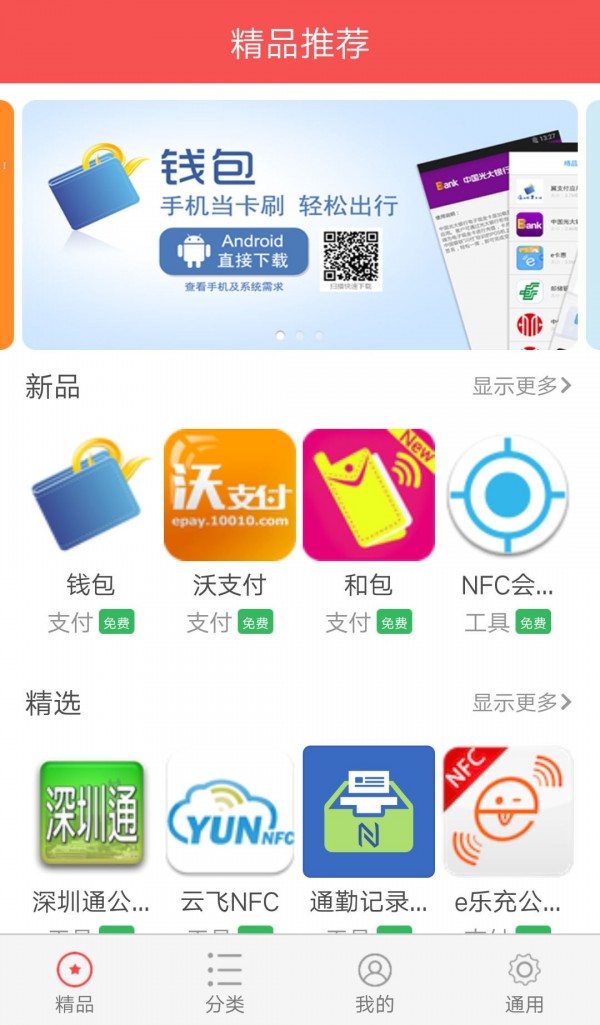Open the NFC会… tool app
Screen dimensions: 600x1025
[x=507, y=495]
